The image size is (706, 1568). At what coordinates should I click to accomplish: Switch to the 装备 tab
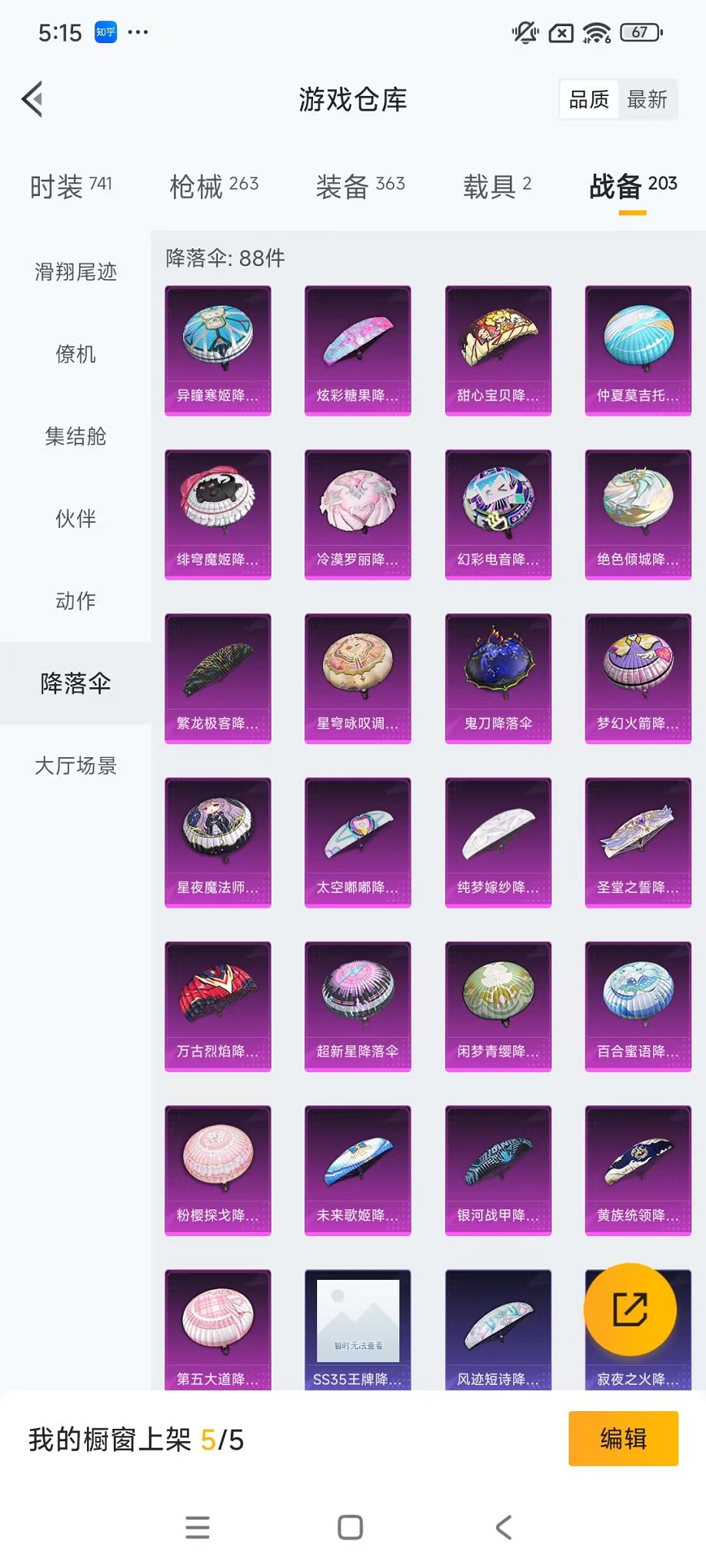click(360, 186)
